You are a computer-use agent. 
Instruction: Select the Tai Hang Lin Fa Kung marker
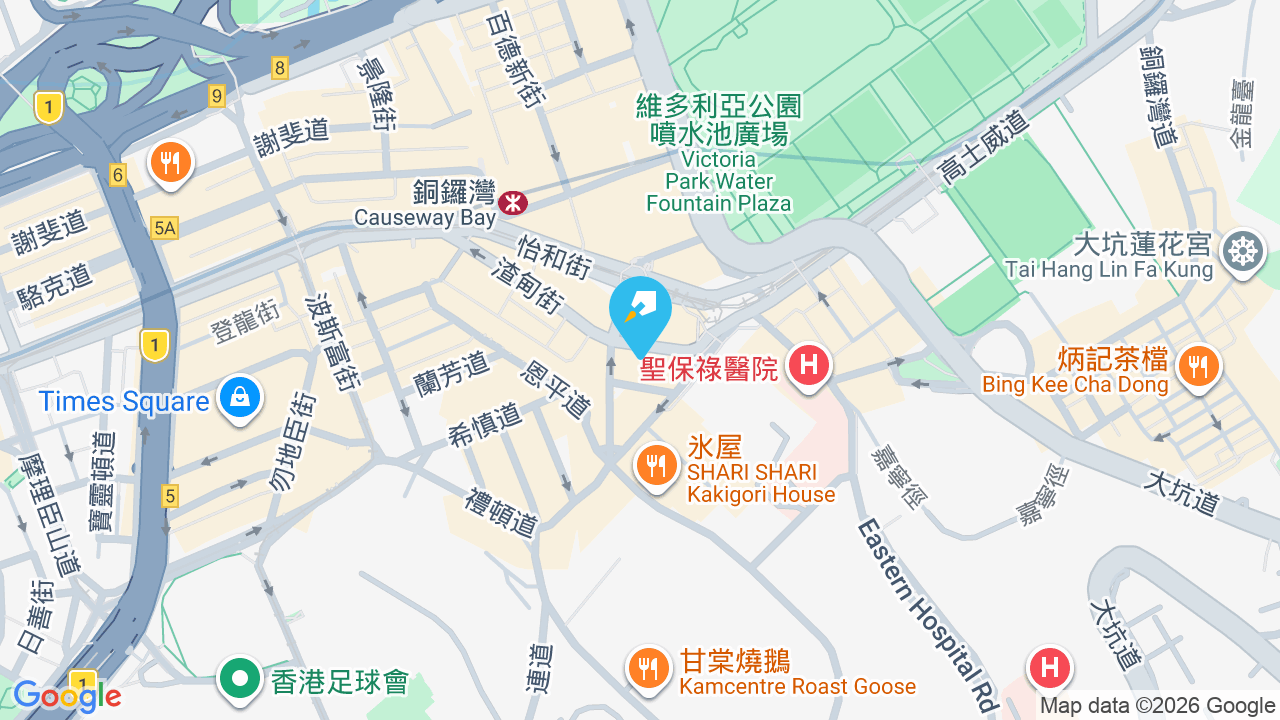(1243, 252)
